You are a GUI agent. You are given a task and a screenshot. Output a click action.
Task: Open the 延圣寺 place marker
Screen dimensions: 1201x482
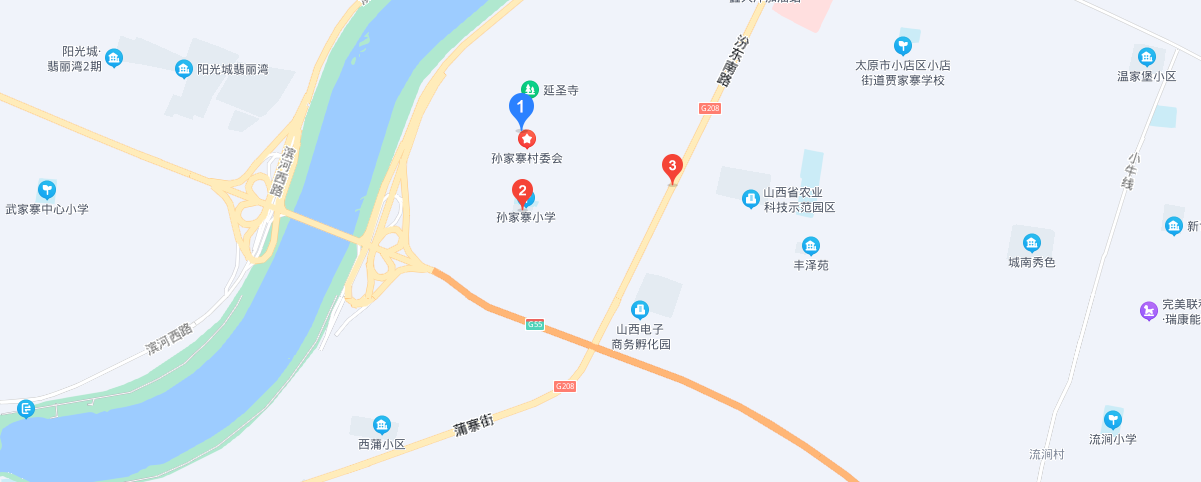(530, 89)
